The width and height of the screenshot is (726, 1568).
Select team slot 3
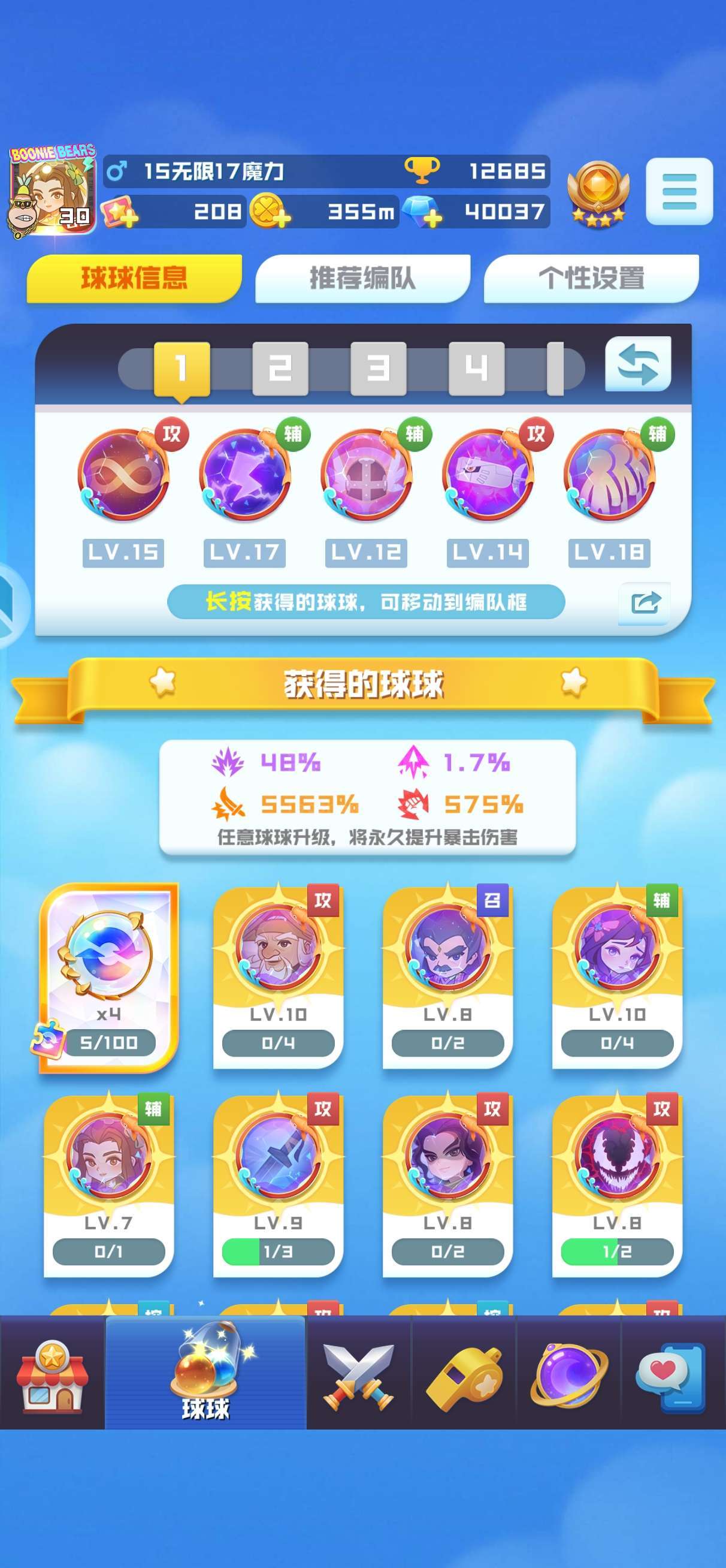378,368
